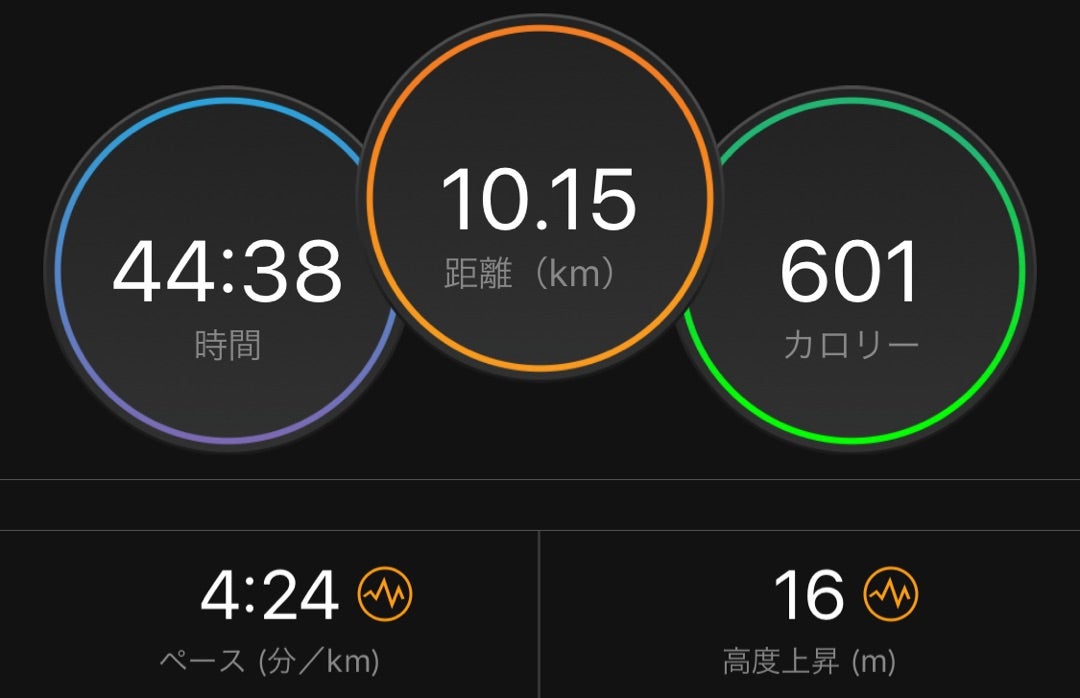The width and height of the screenshot is (1080, 698).
Task: Open the elevation gain chart icon beside 16
Action: 890,596
